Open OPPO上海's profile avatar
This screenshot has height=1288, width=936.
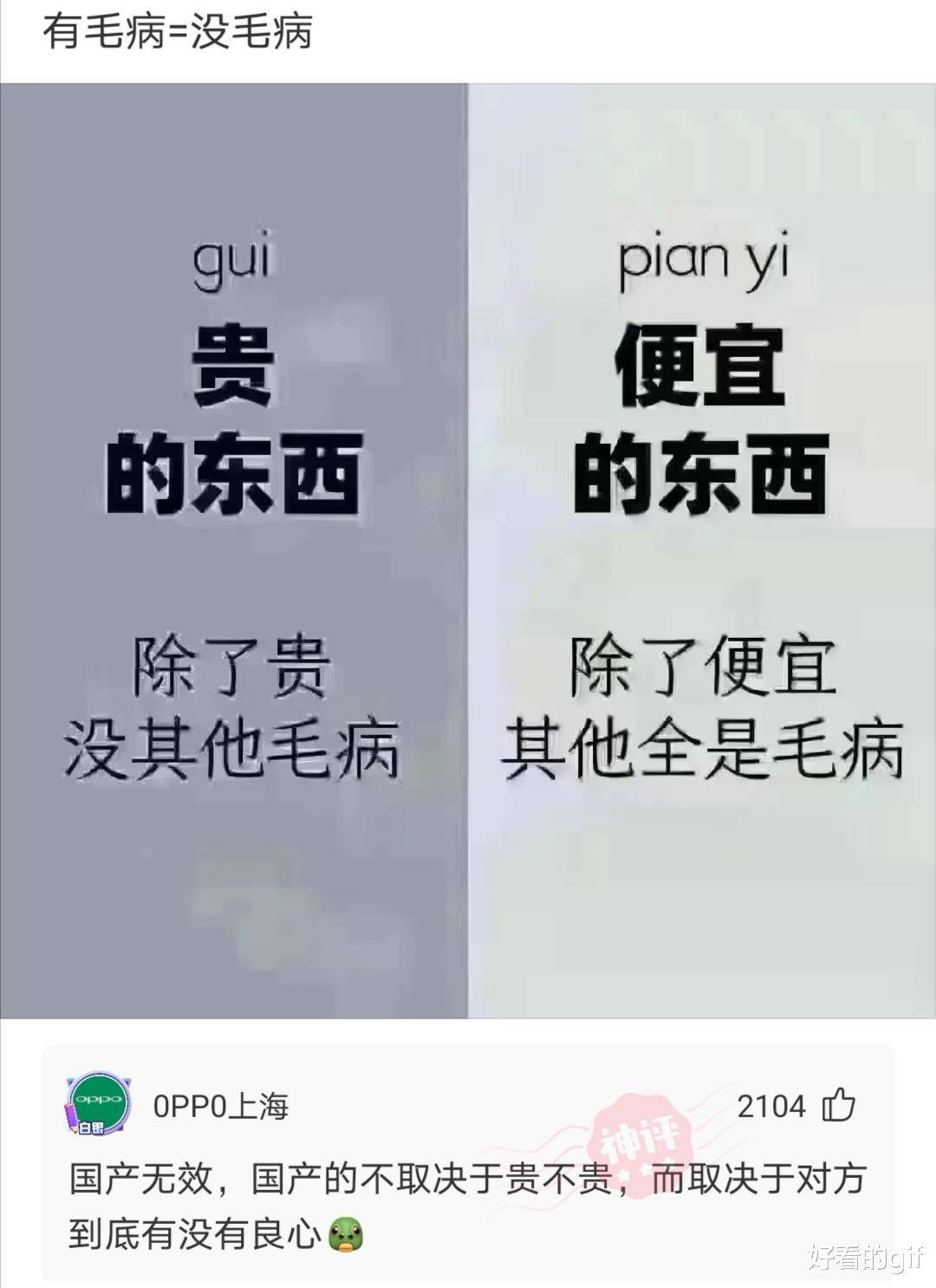(98, 1104)
